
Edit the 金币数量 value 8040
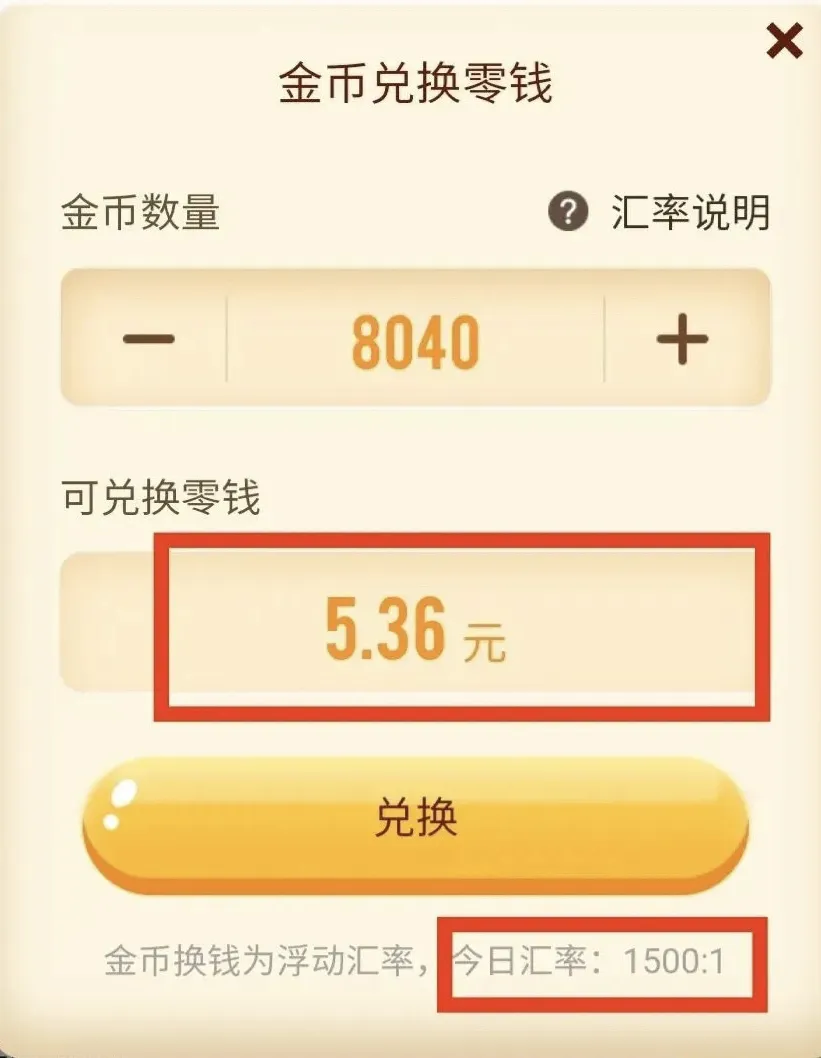click(x=415, y=340)
